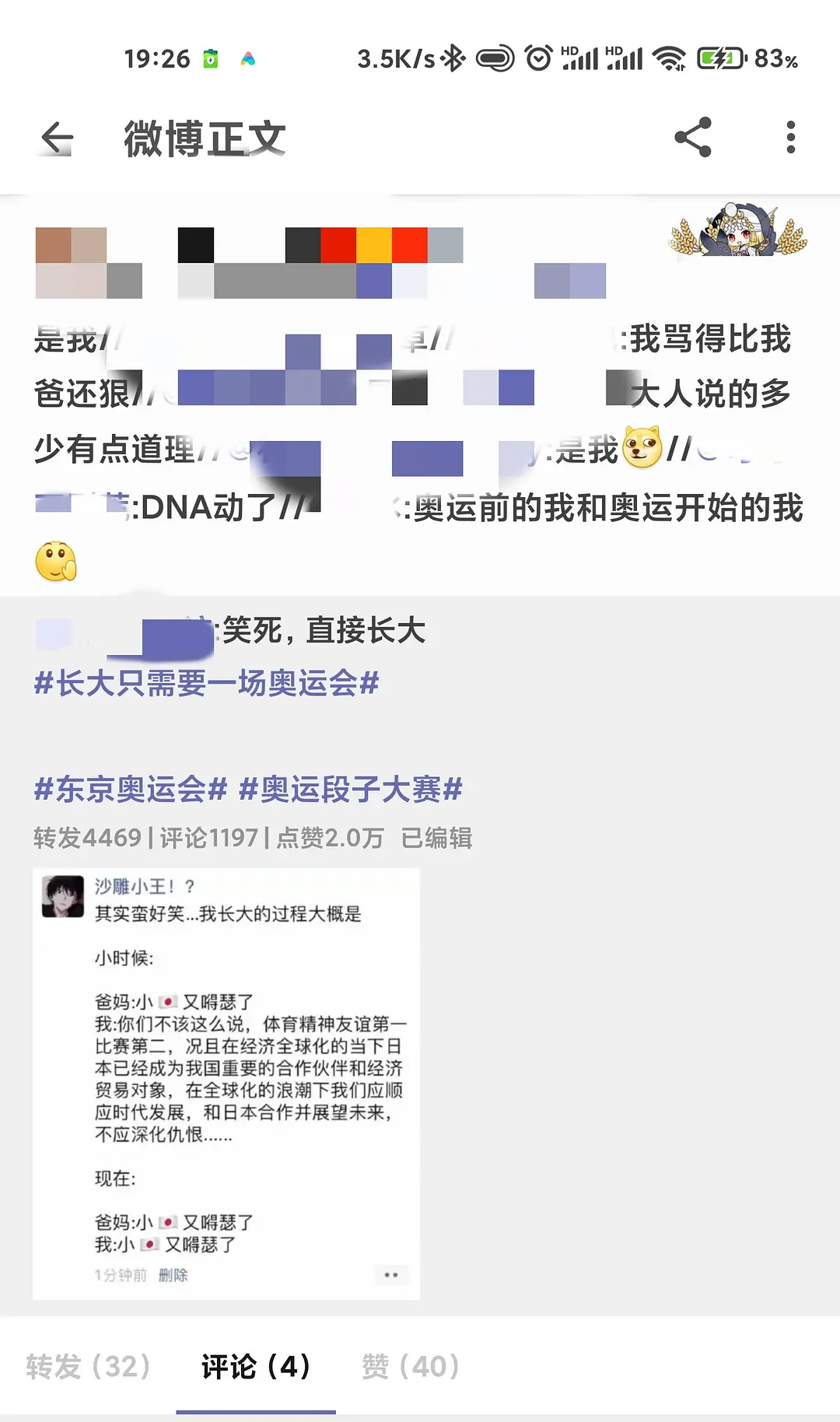Go back from the Weibo post
This screenshot has width=840, height=1422.
[x=57, y=138]
